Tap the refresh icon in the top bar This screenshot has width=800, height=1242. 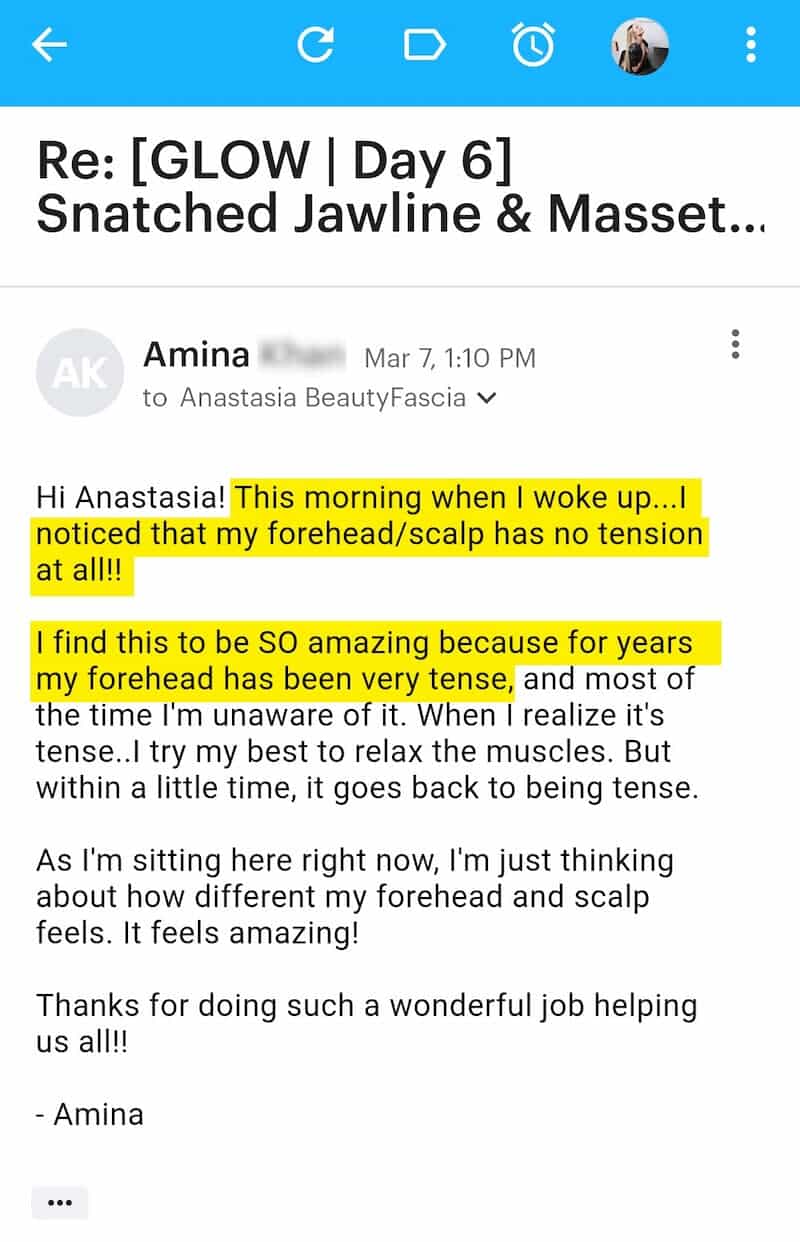315,45
